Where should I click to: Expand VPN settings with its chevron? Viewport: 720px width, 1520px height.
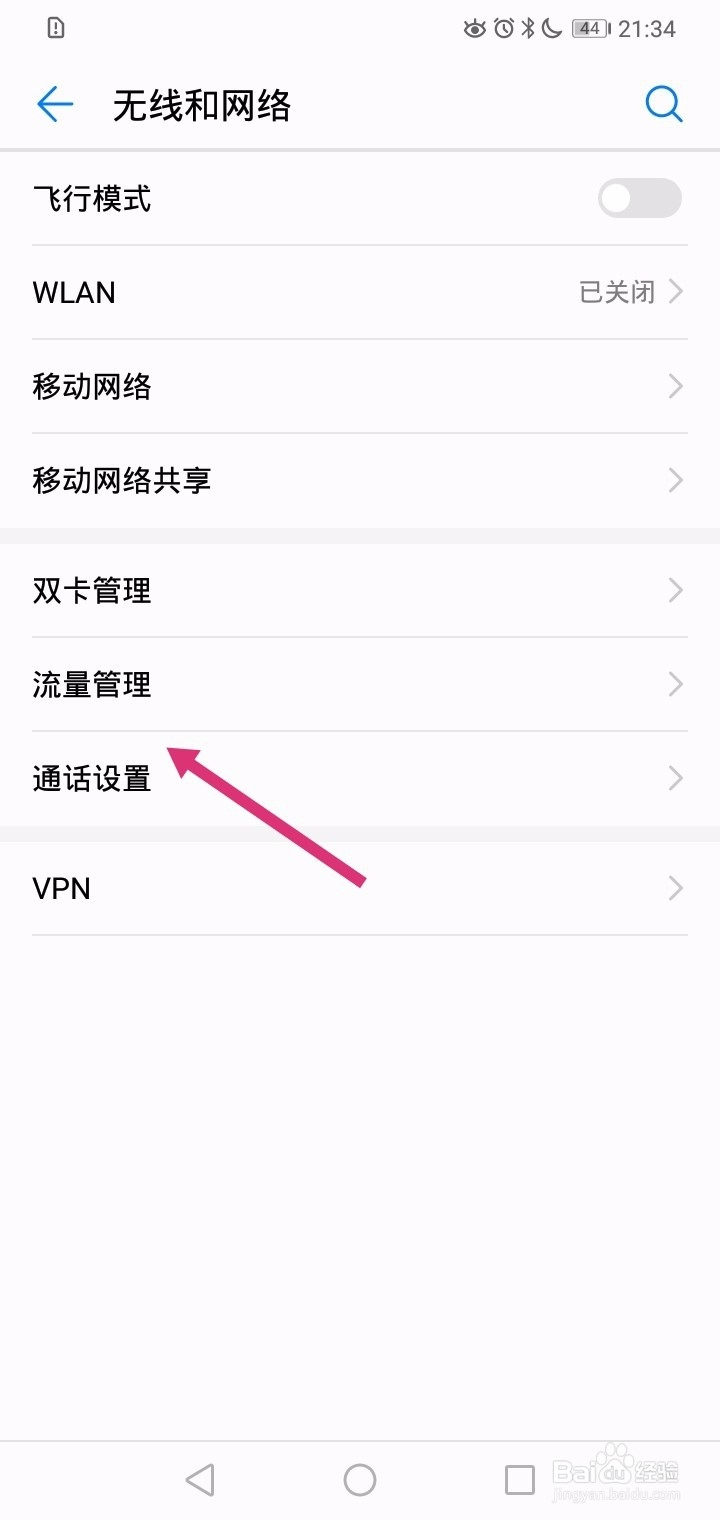(674, 888)
